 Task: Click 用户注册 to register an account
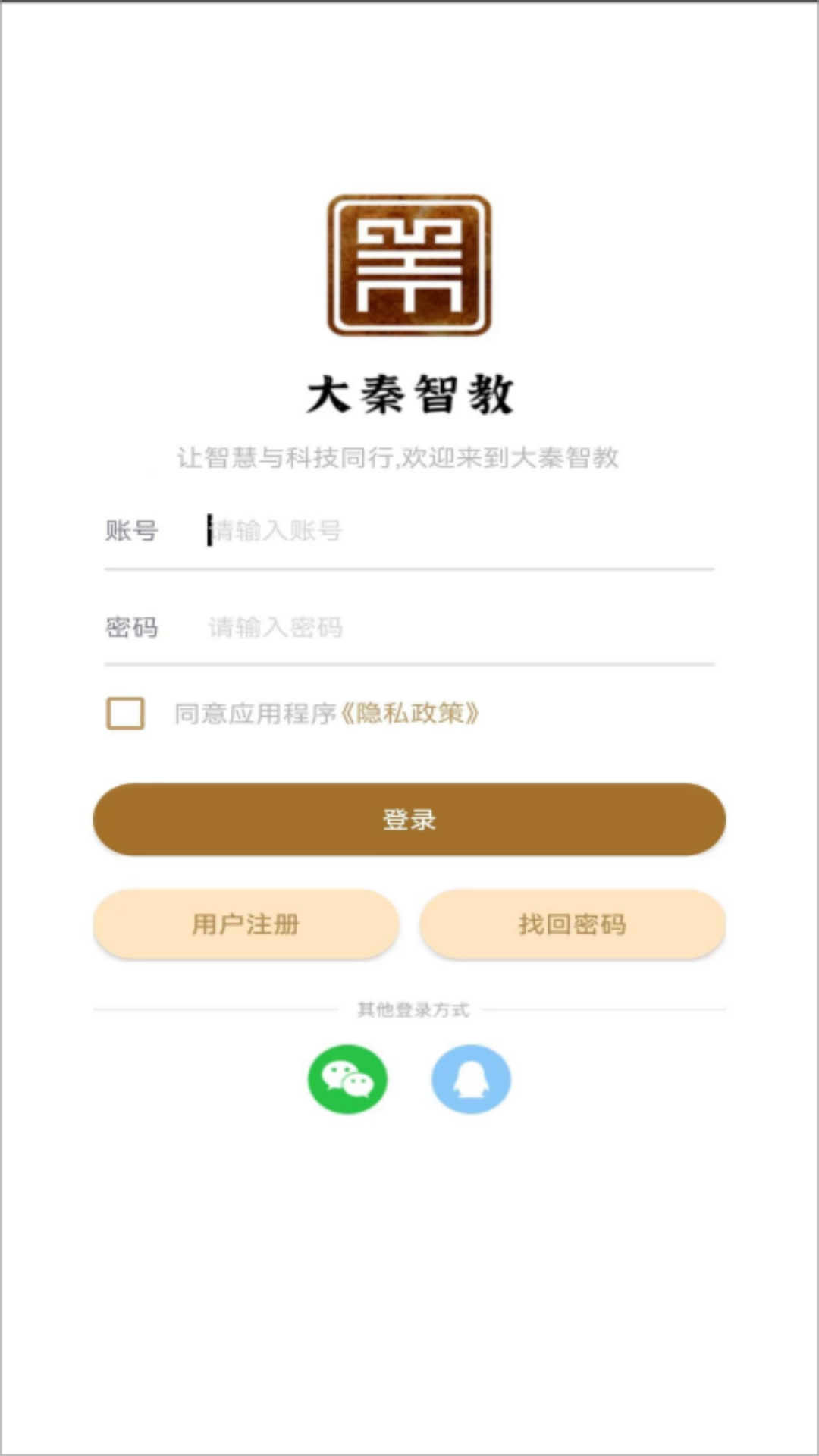246,924
